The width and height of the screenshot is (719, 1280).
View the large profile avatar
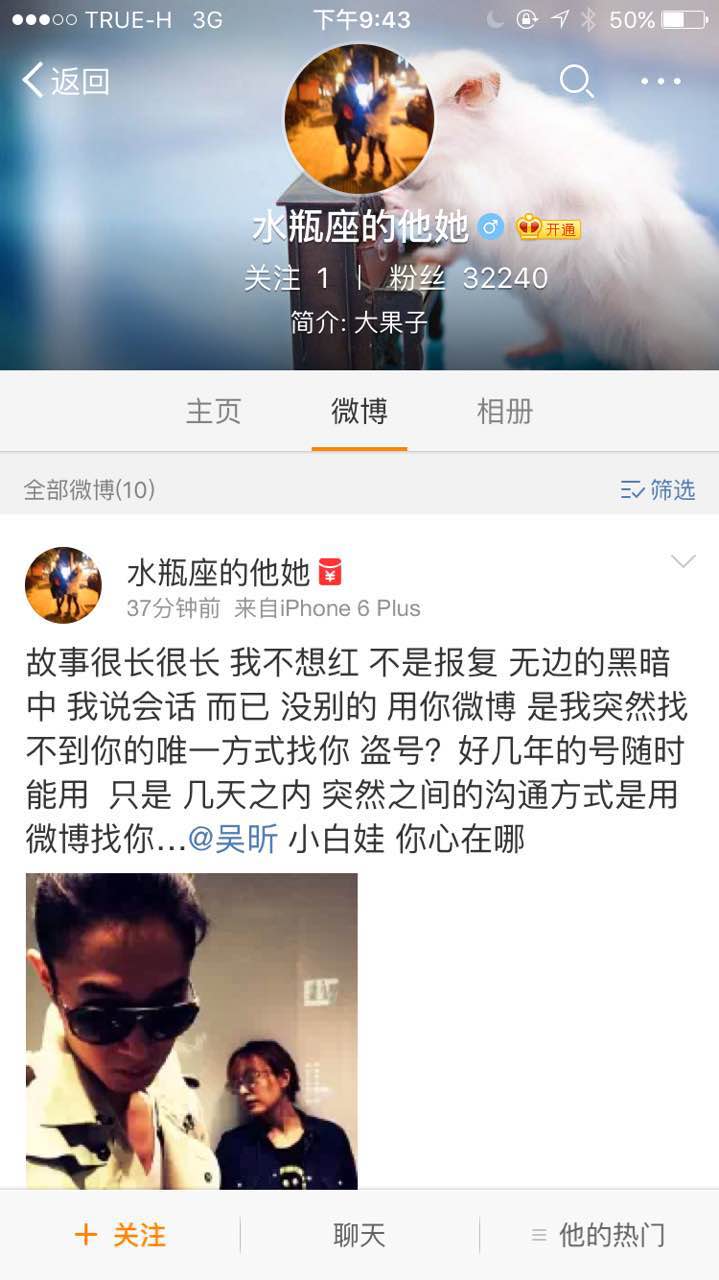pyautogui.click(x=359, y=119)
